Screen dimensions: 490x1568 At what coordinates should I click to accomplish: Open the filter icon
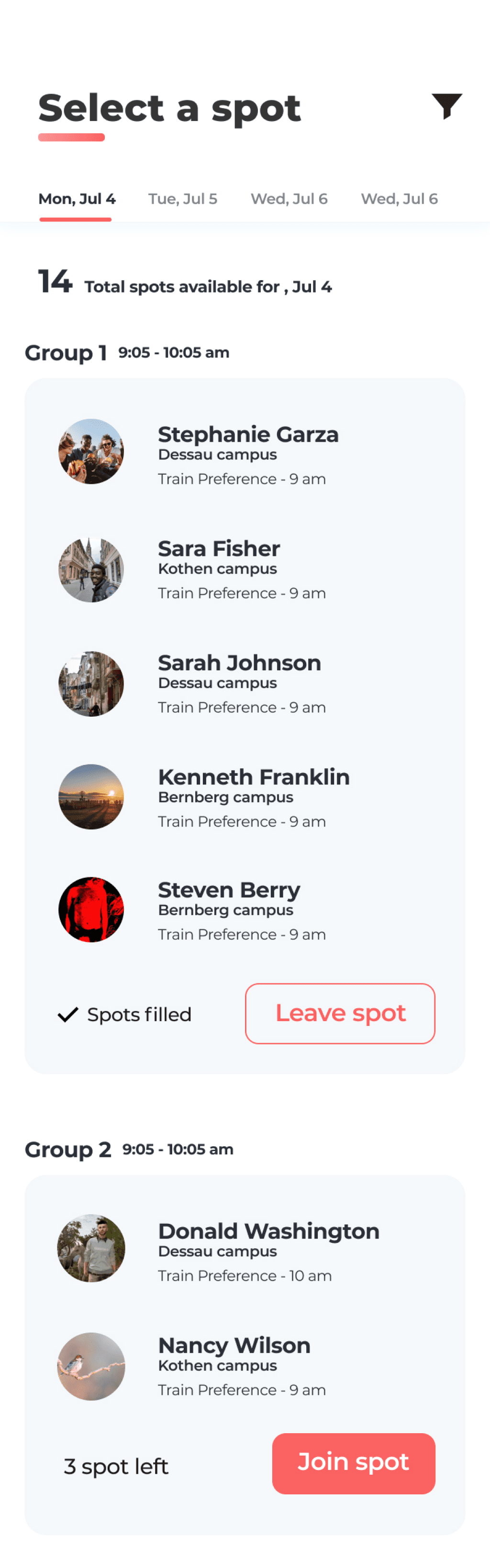447,107
